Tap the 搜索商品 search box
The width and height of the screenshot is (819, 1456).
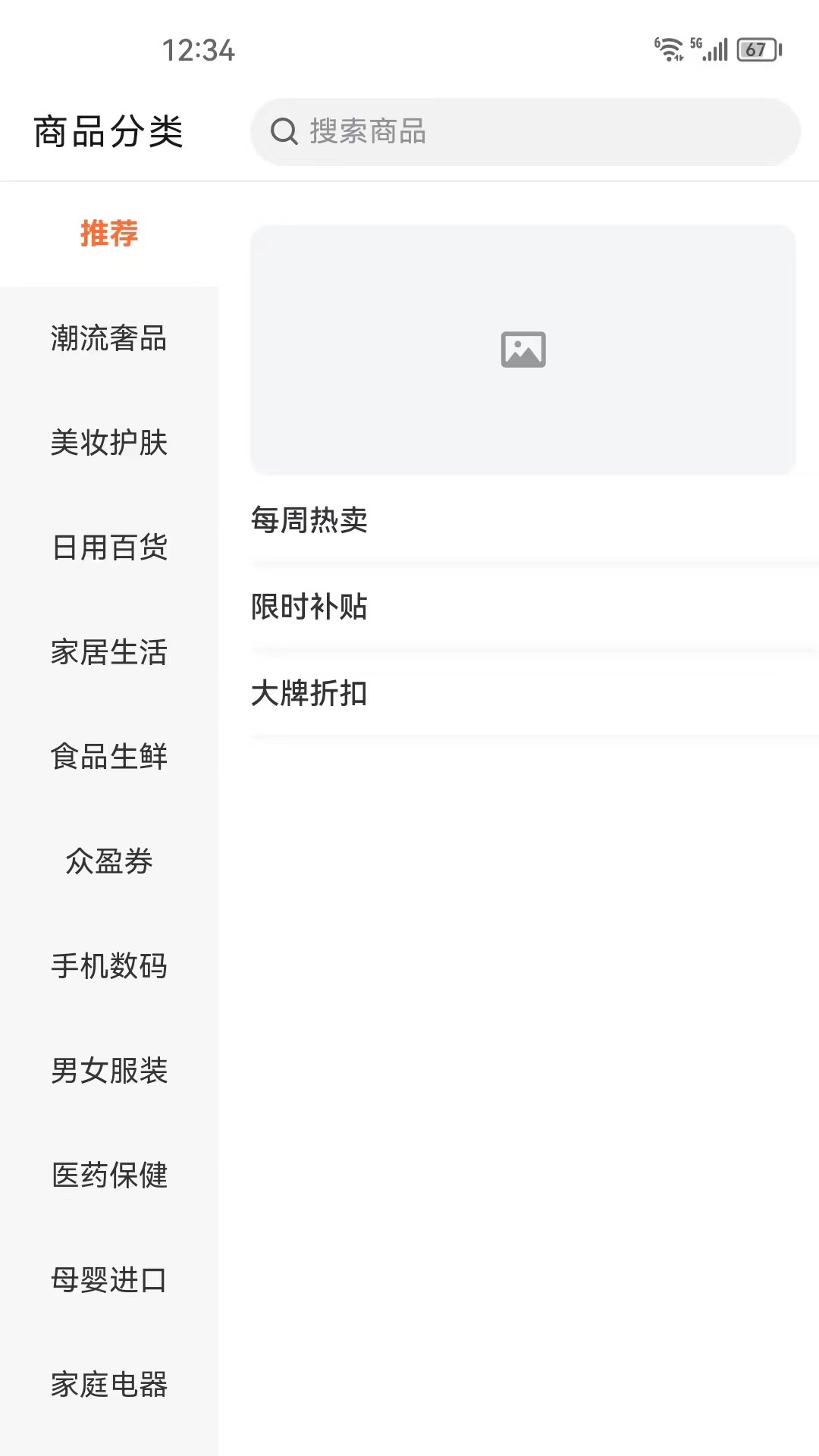point(525,132)
